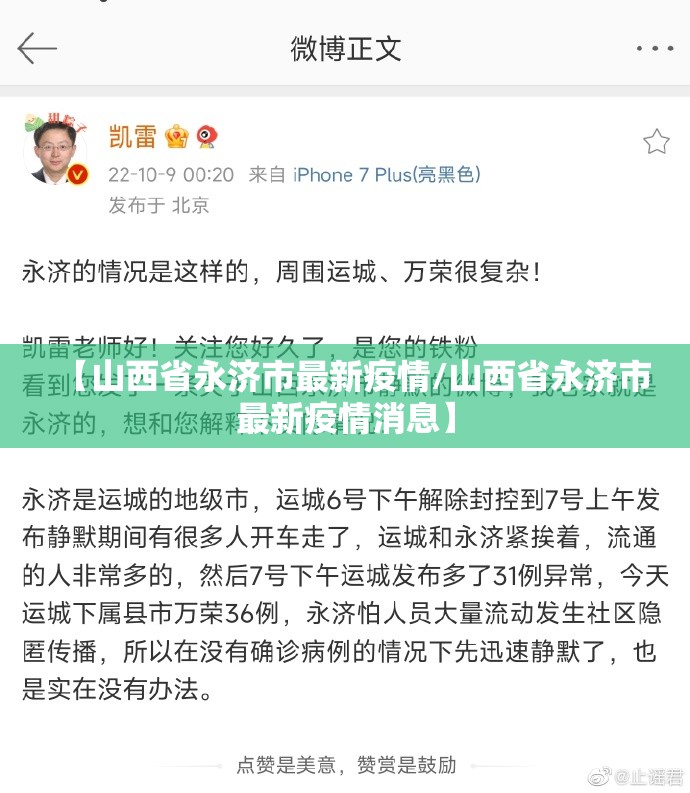Open the username 凯雷
Viewport: 690px width, 793px height.
tap(132, 136)
